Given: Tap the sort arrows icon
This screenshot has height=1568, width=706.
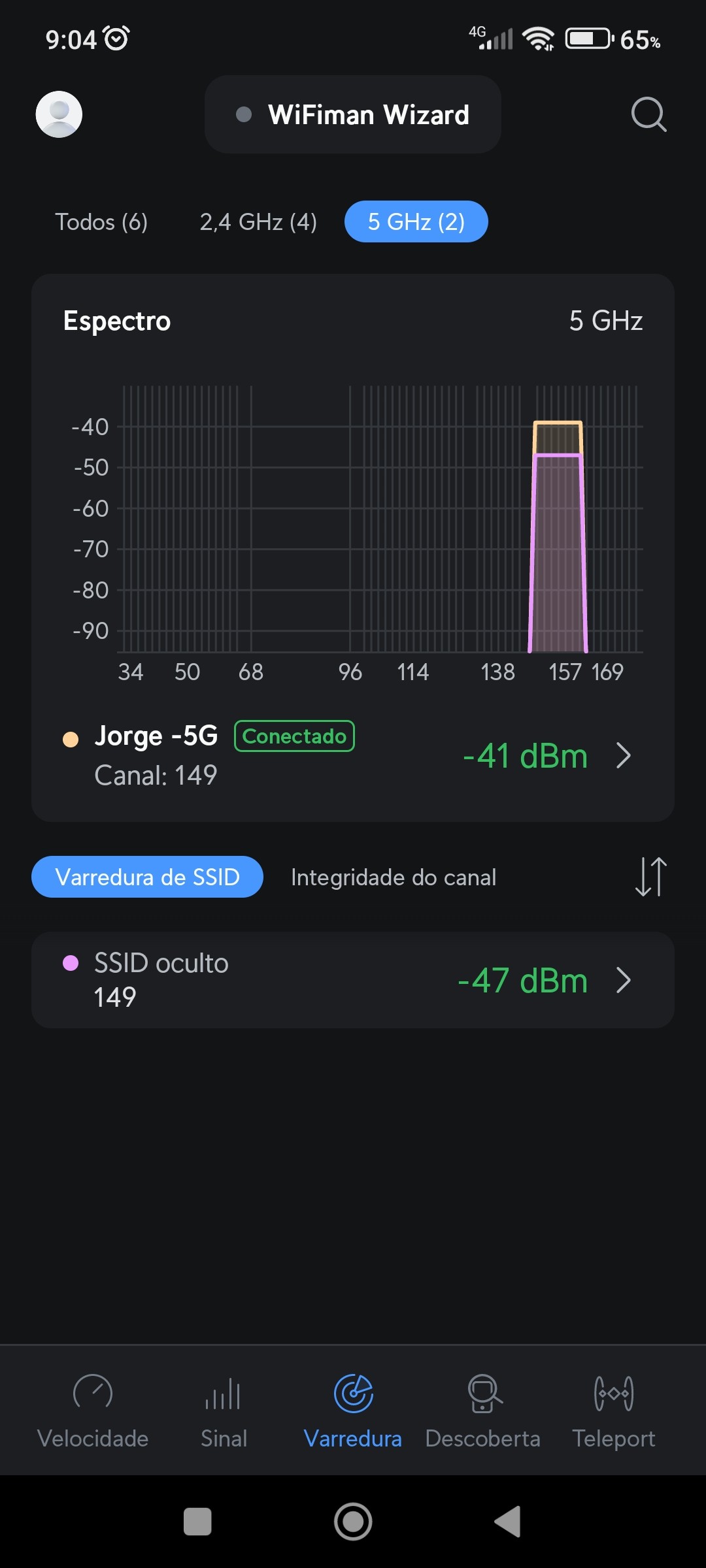Looking at the screenshot, I should click(650, 877).
